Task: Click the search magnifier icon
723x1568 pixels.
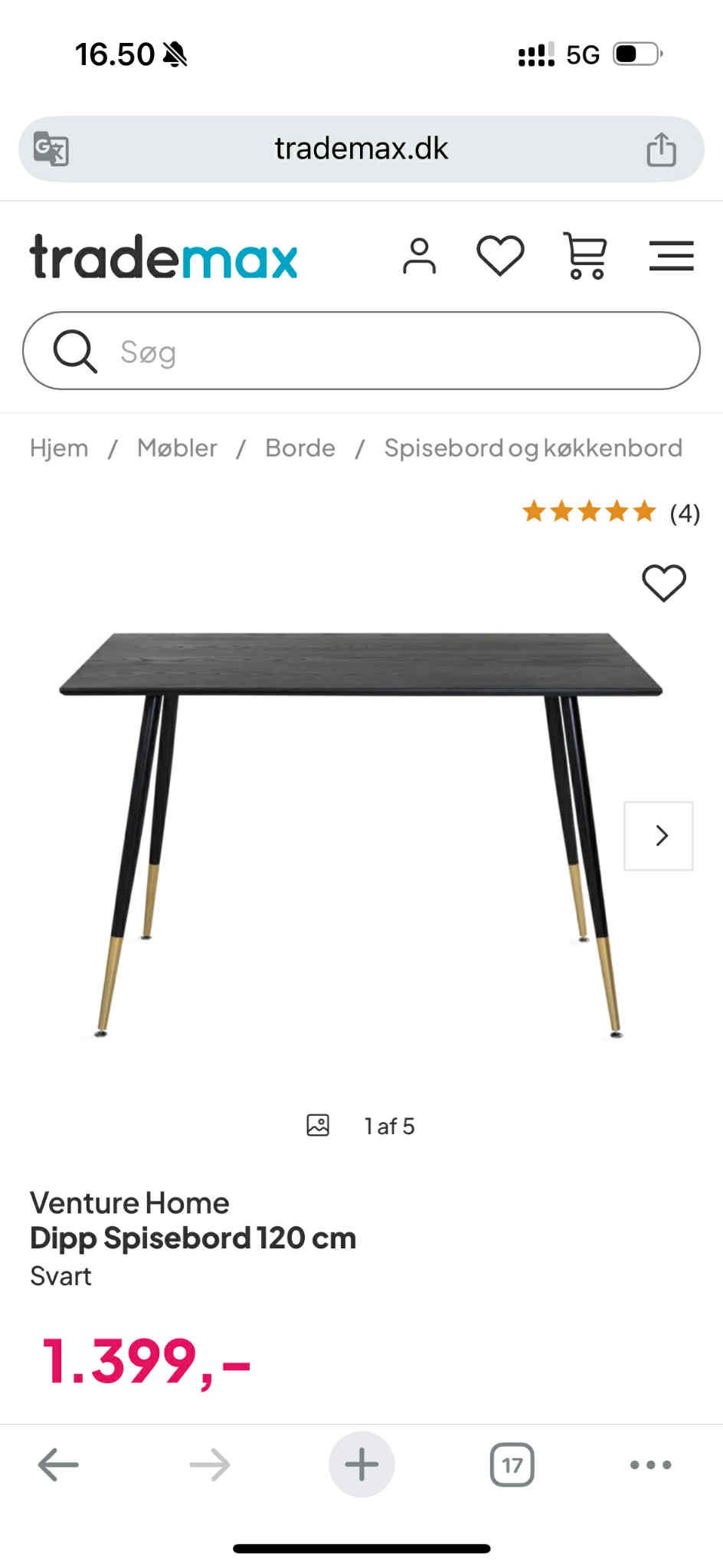Action: 74,351
